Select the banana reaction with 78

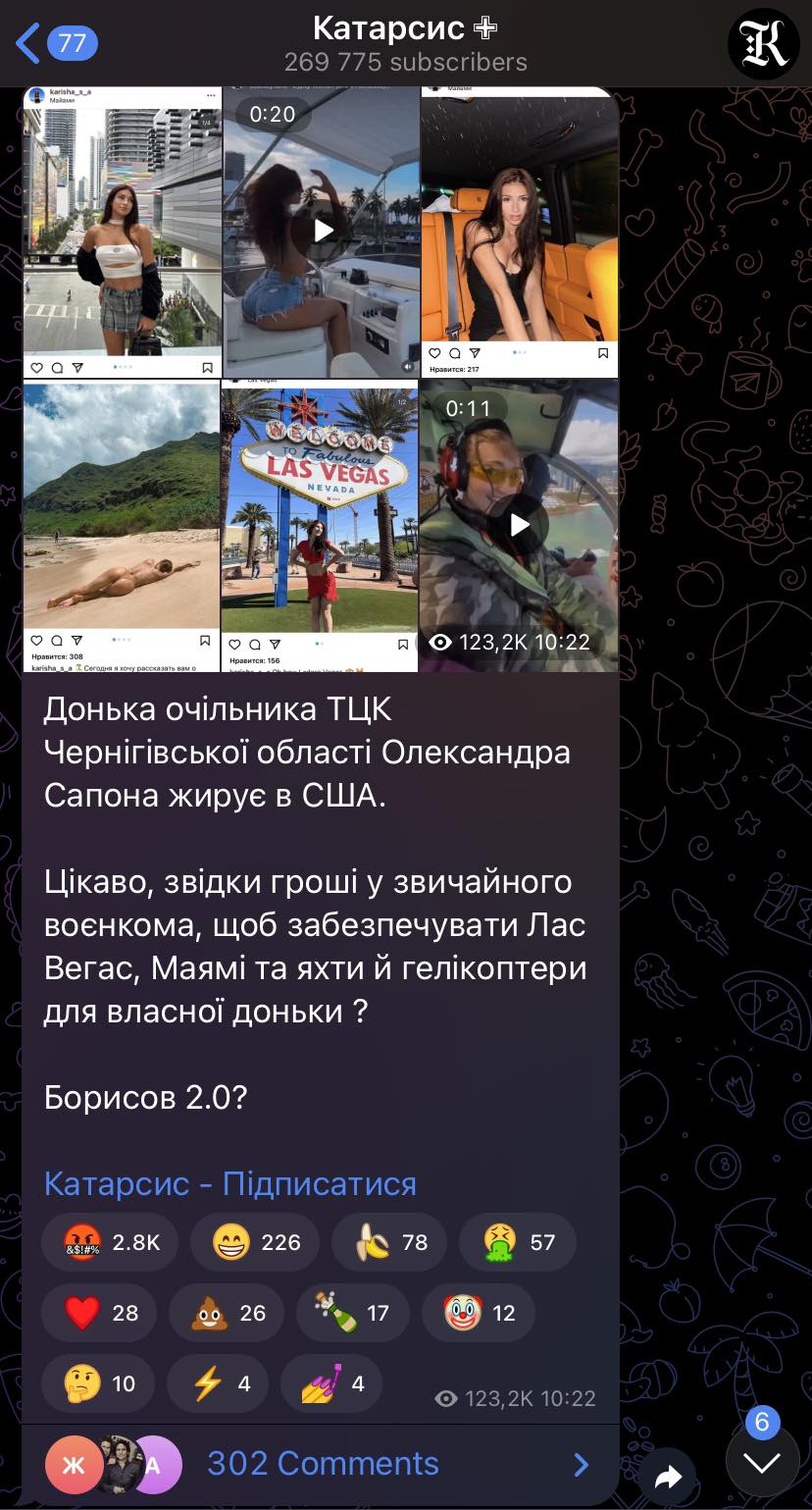[x=388, y=1242]
